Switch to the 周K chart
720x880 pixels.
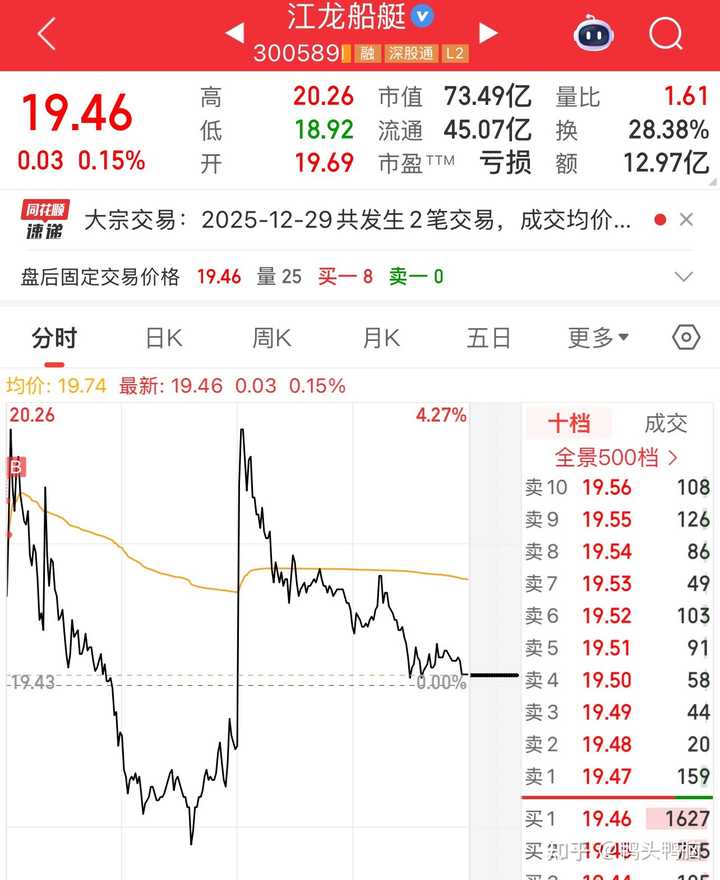[272, 338]
